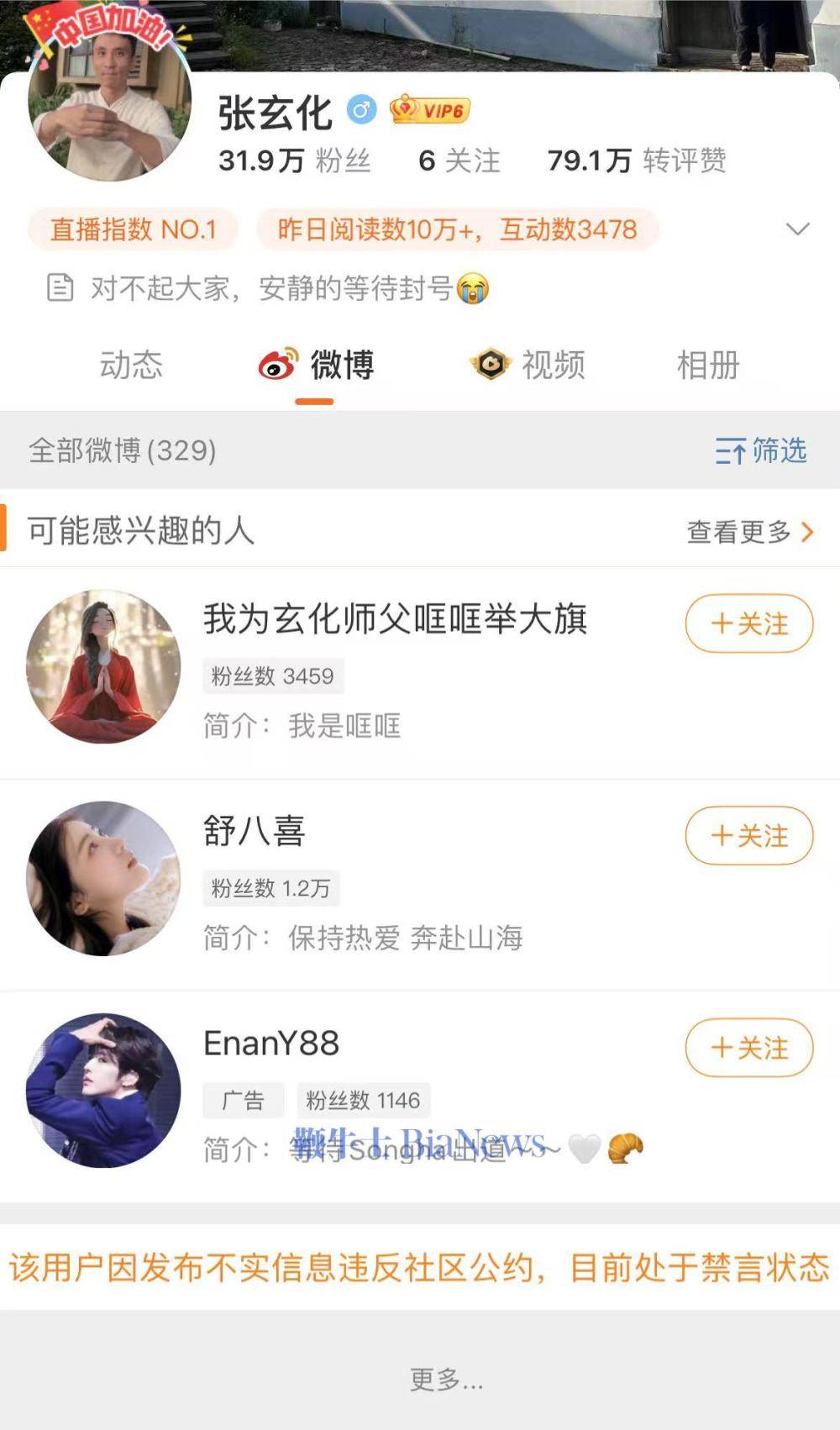Switch to the 动态 tab

pos(131,365)
